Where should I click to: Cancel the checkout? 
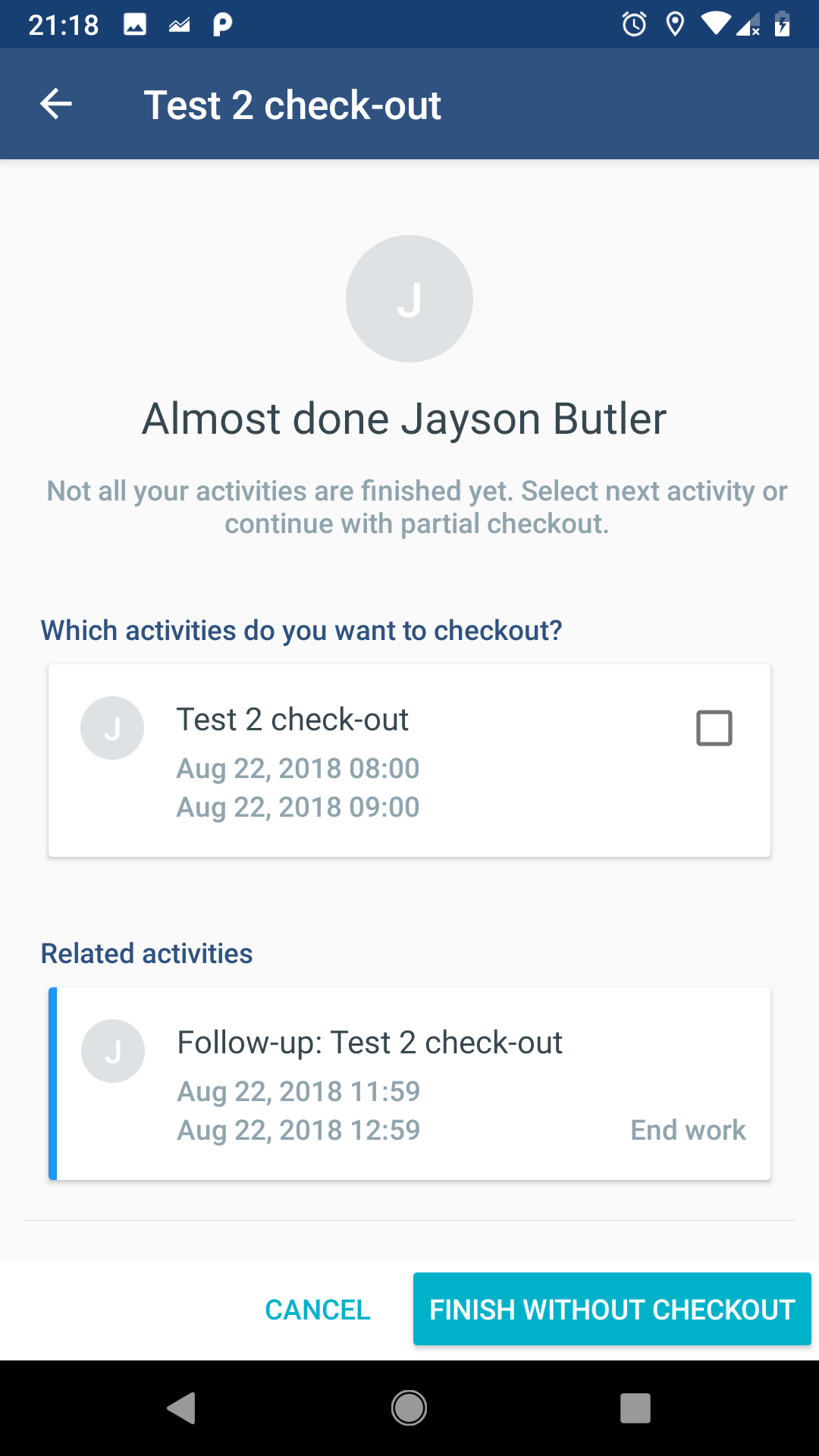click(x=318, y=1310)
